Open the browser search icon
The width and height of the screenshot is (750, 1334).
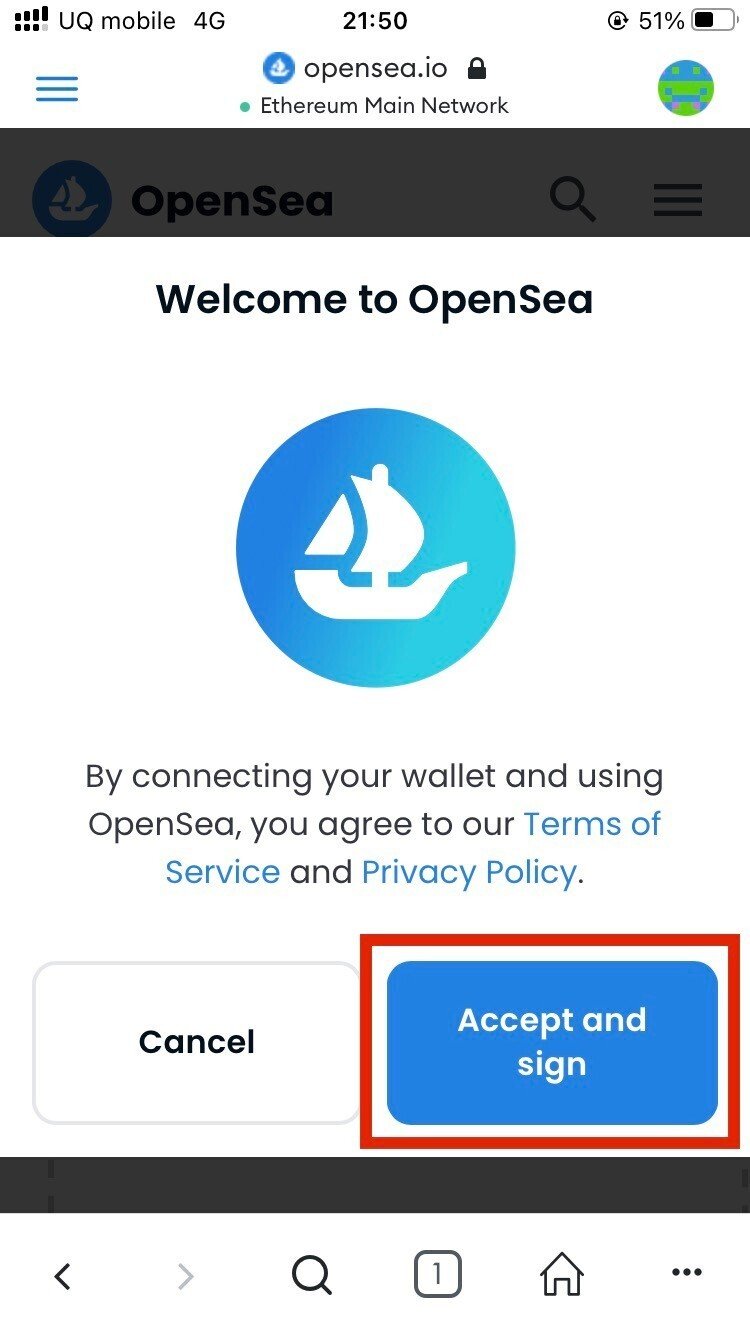coord(312,1275)
